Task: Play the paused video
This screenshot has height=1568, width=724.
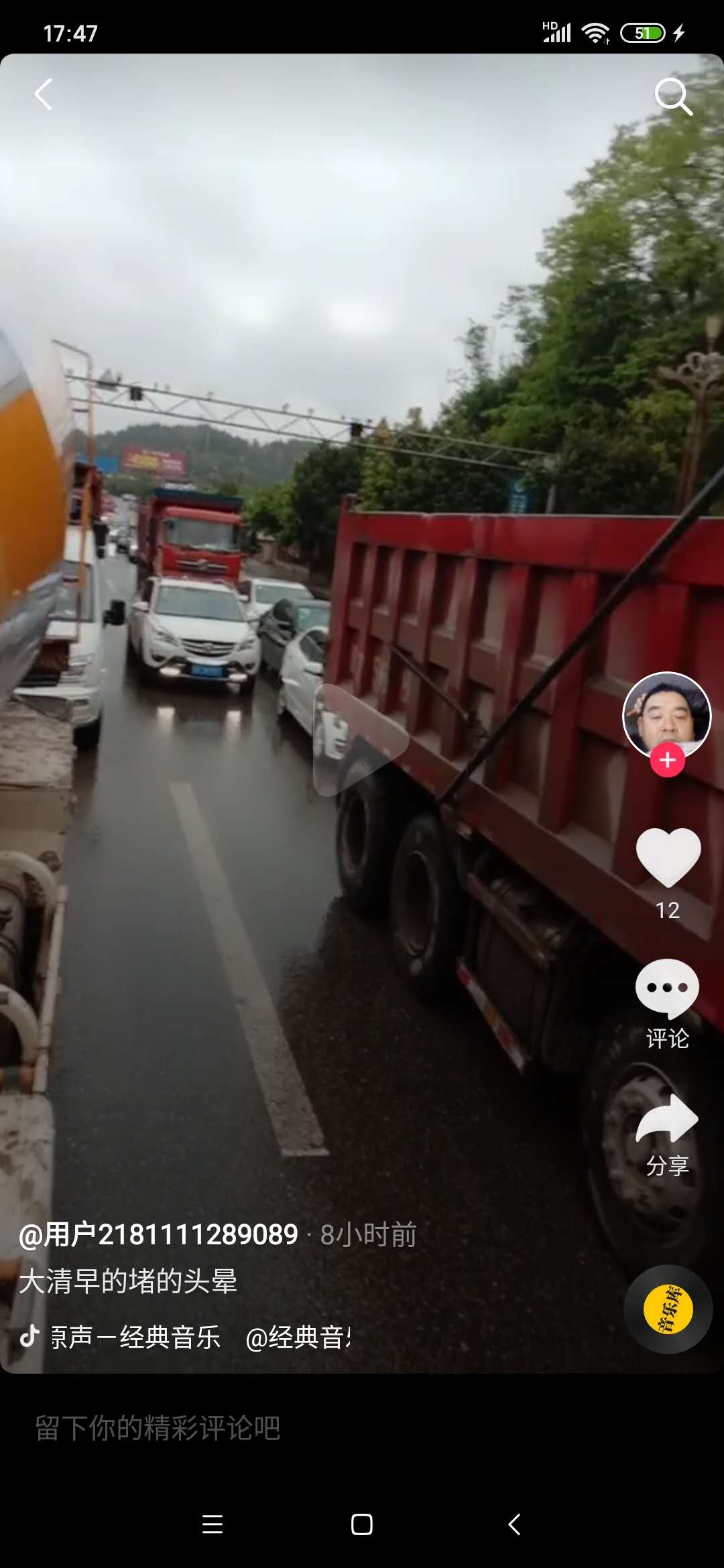Action: pyautogui.click(x=361, y=740)
